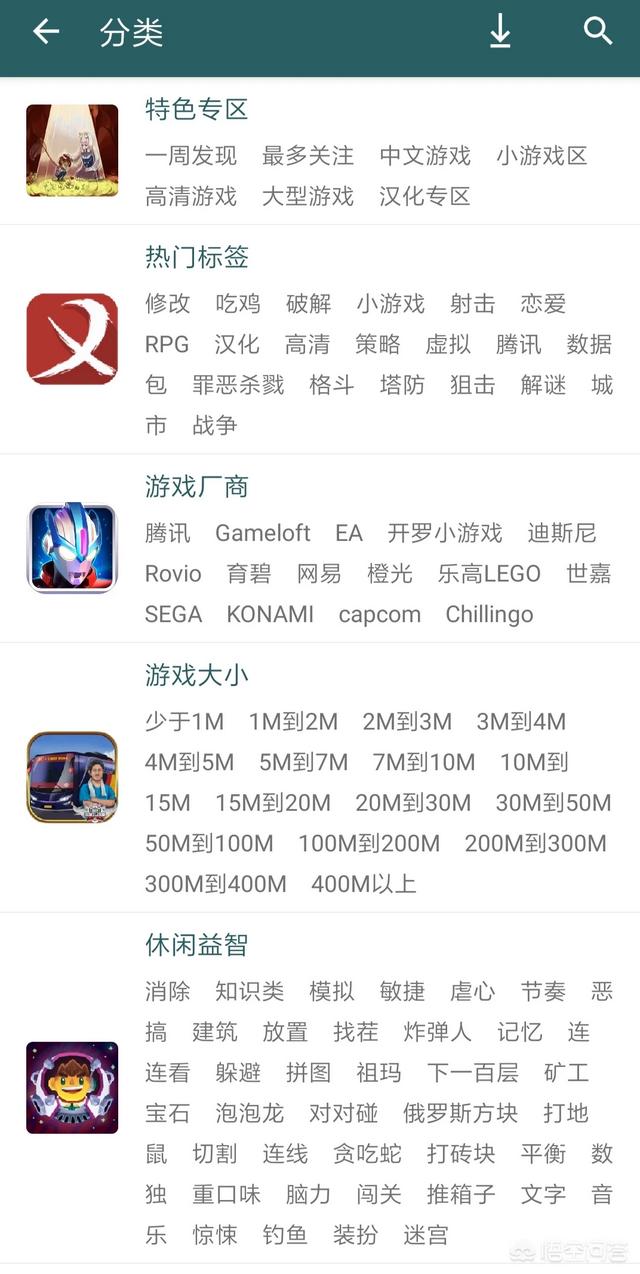Choose the 吃鸡 hot tag
This screenshot has width=640, height=1274.
point(238,304)
